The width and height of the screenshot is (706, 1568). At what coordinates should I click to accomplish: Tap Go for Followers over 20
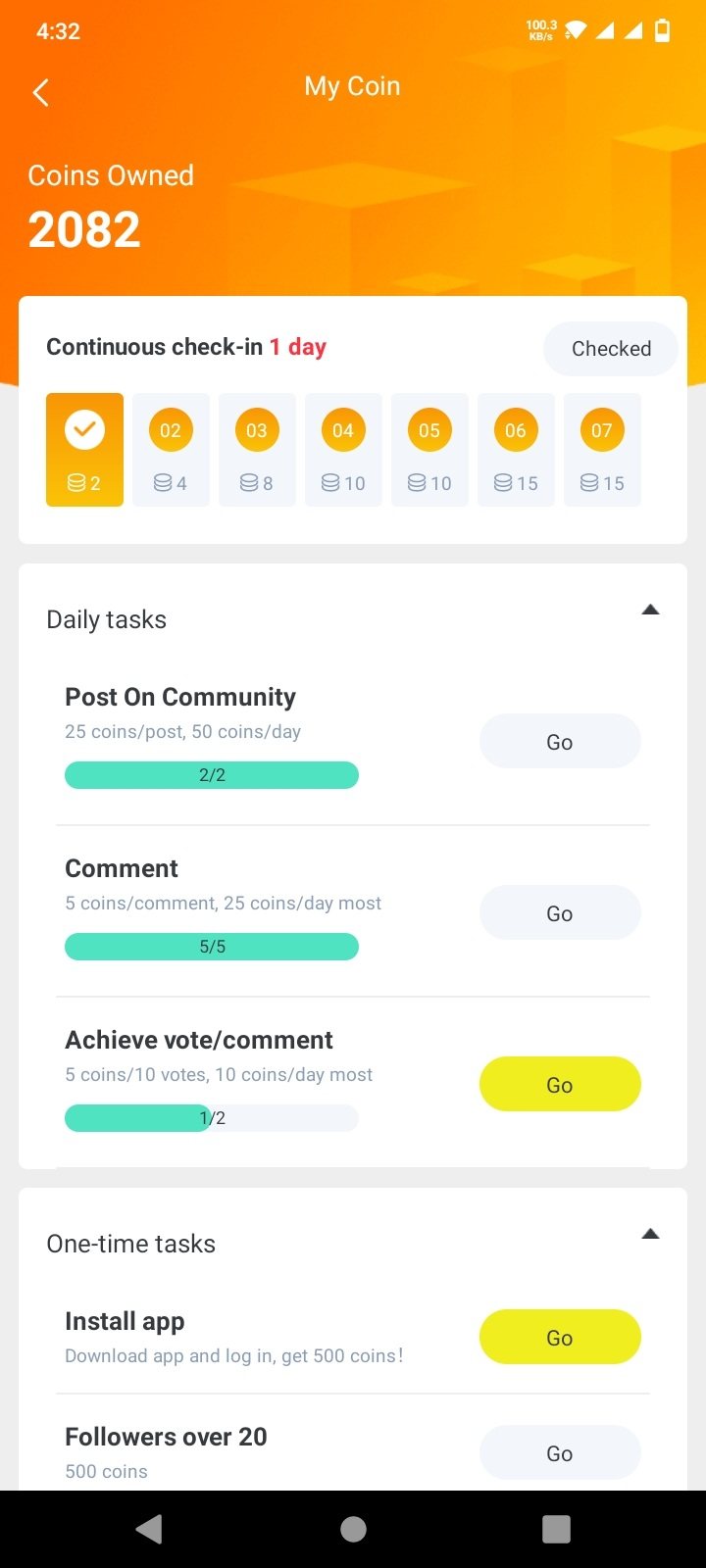560,1453
